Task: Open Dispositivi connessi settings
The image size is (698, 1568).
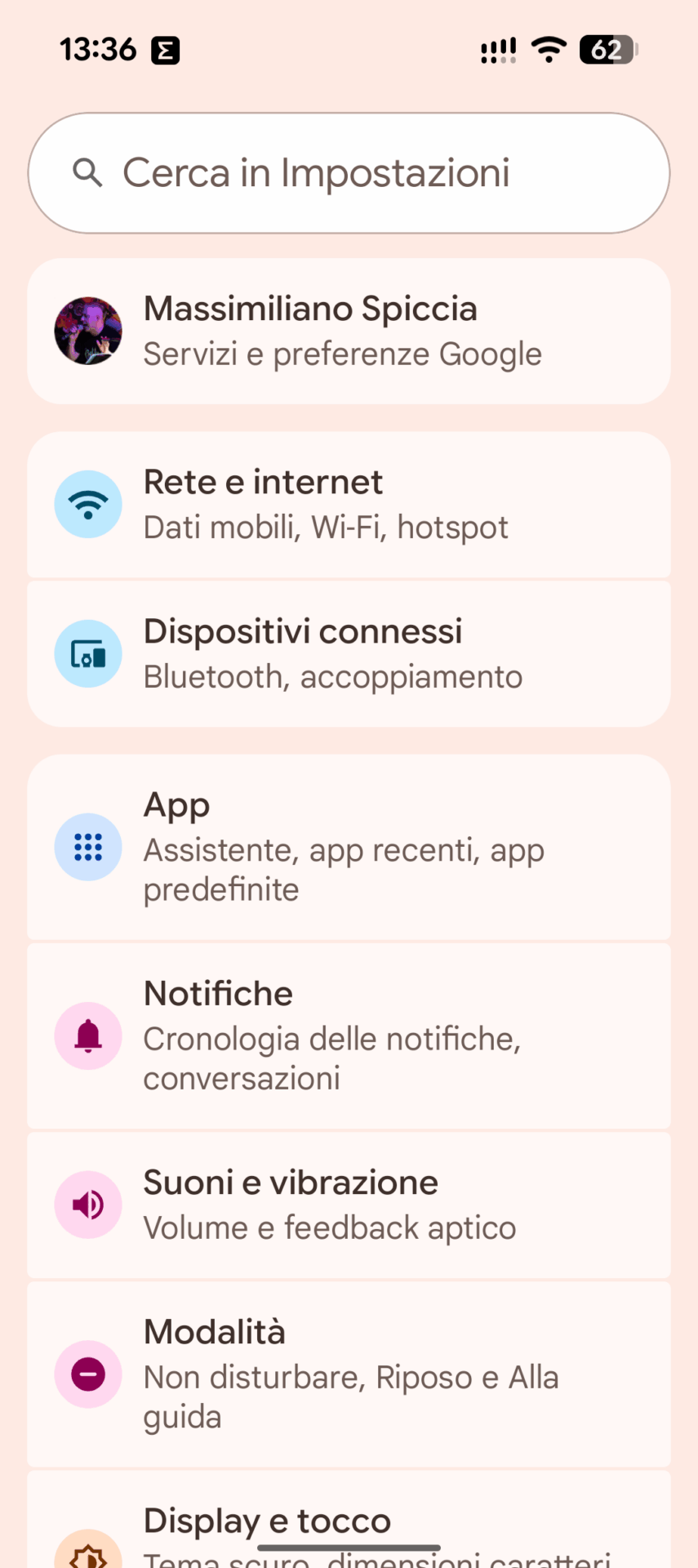Action: click(x=349, y=654)
